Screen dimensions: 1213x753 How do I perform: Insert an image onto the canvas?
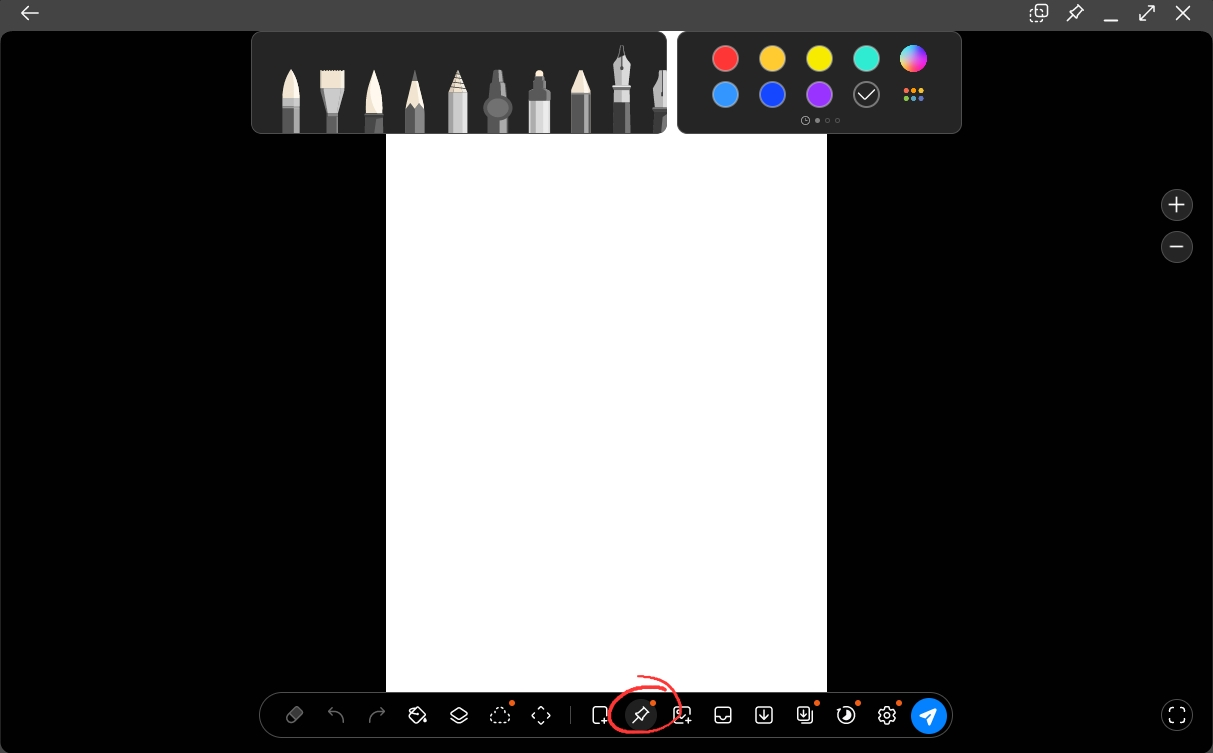[x=682, y=715]
